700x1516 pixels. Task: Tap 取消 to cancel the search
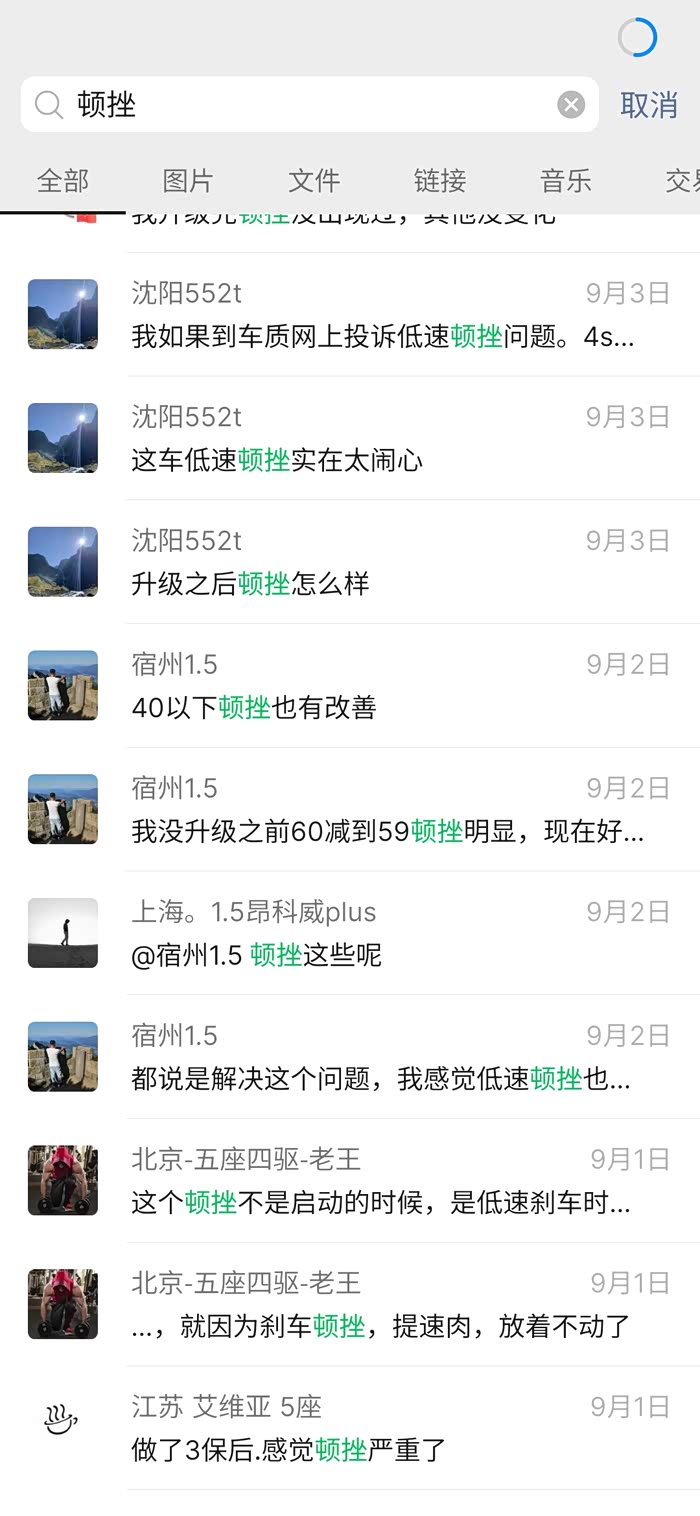(x=648, y=105)
